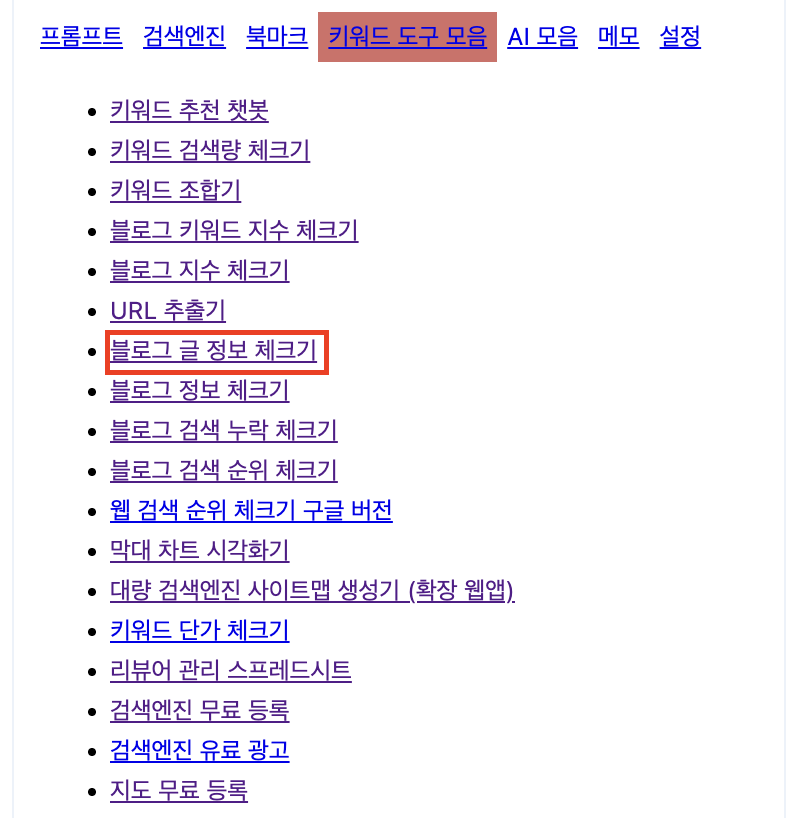Open 대량 검색엔진 사이트맵 생성기 link
This screenshot has width=798, height=818.
[x=312, y=591]
